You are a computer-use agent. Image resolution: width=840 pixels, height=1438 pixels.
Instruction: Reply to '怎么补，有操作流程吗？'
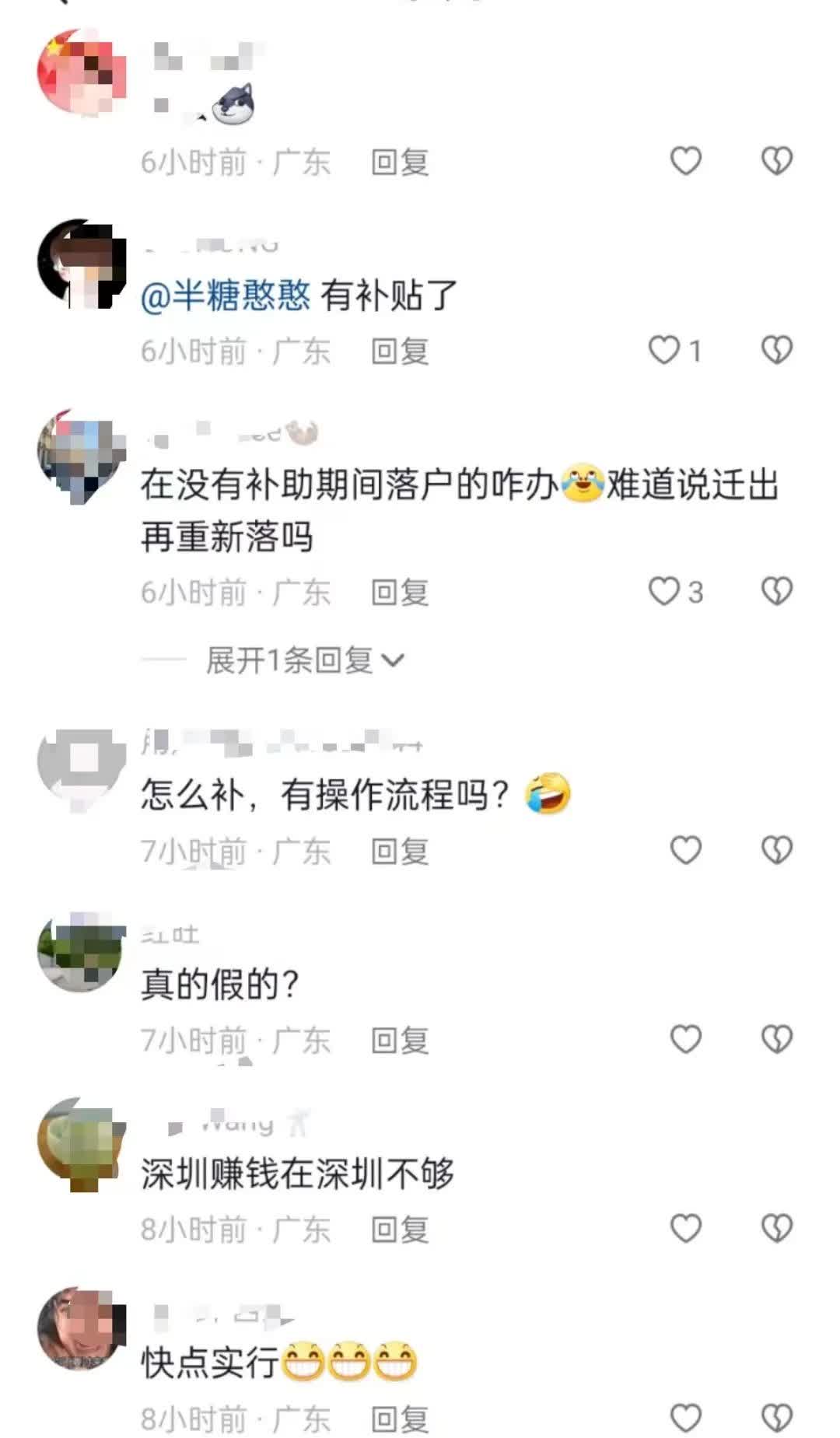[x=400, y=852]
